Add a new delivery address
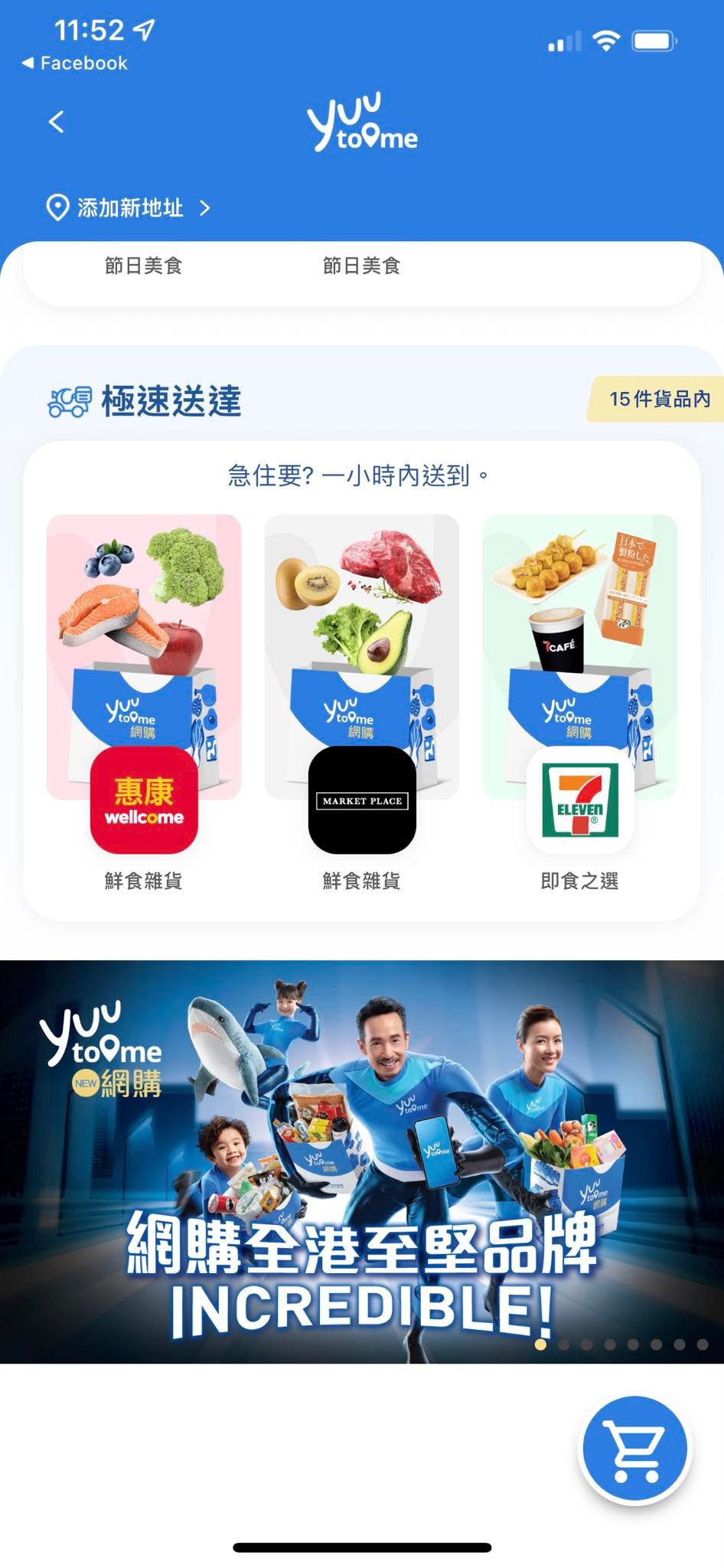 pos(129,207)
